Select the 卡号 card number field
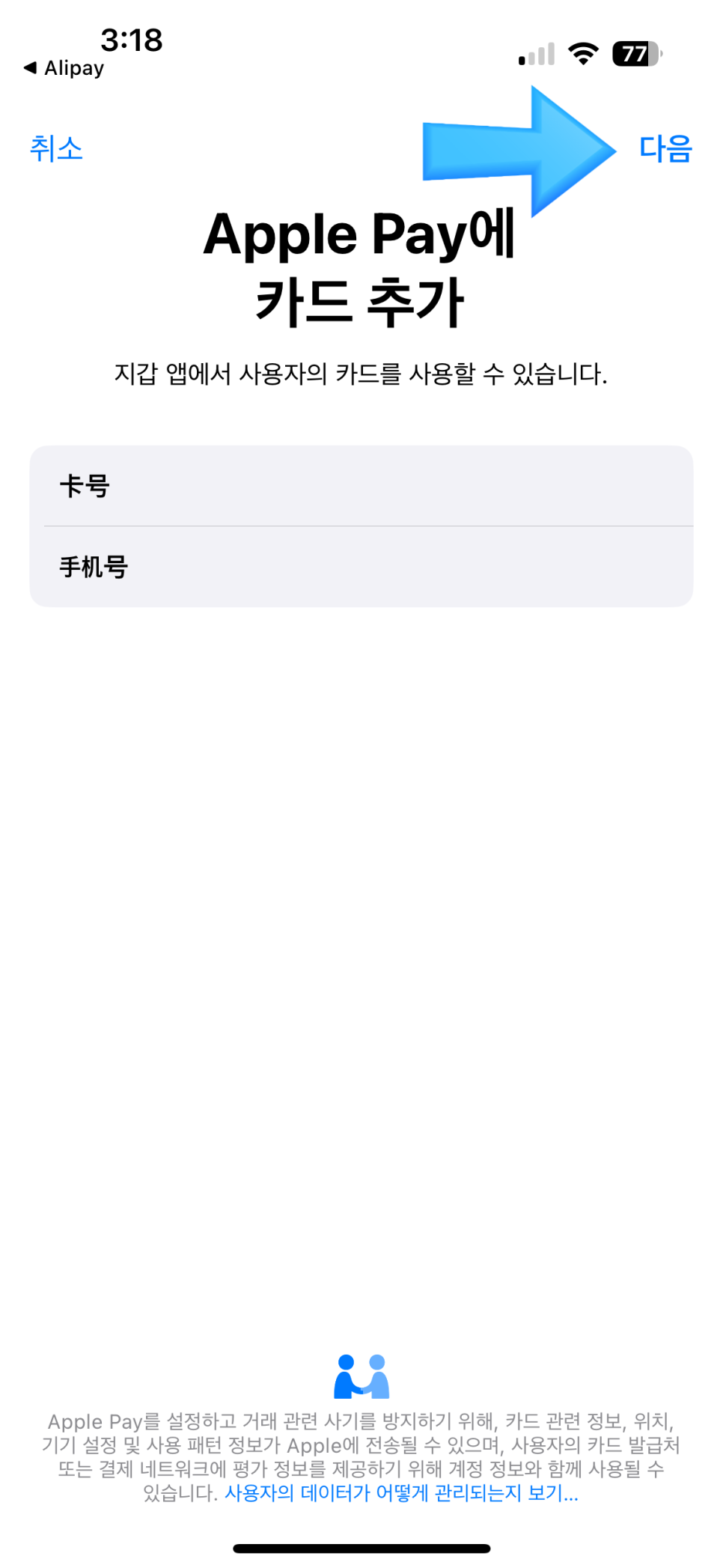 point(361,486)
